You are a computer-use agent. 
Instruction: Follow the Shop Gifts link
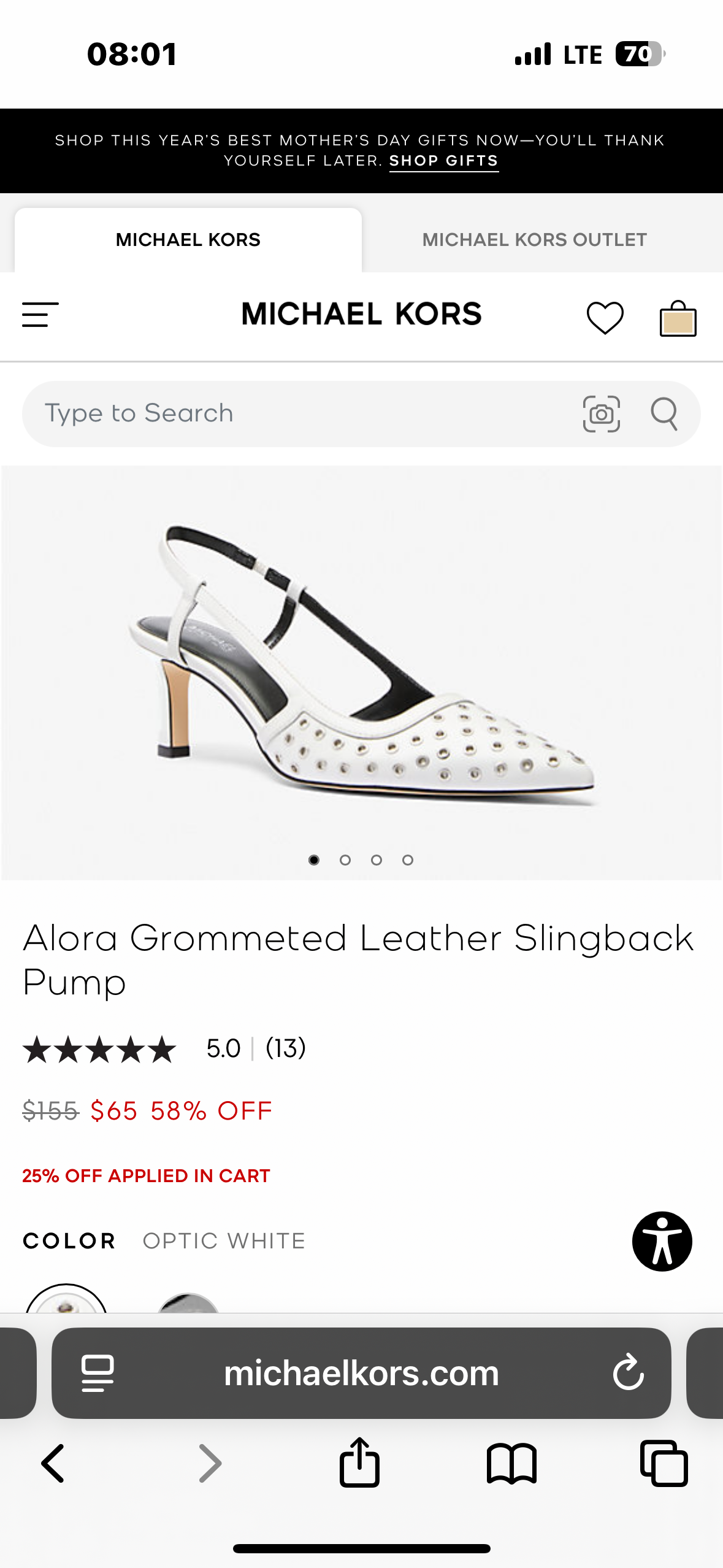coord(443,161)
